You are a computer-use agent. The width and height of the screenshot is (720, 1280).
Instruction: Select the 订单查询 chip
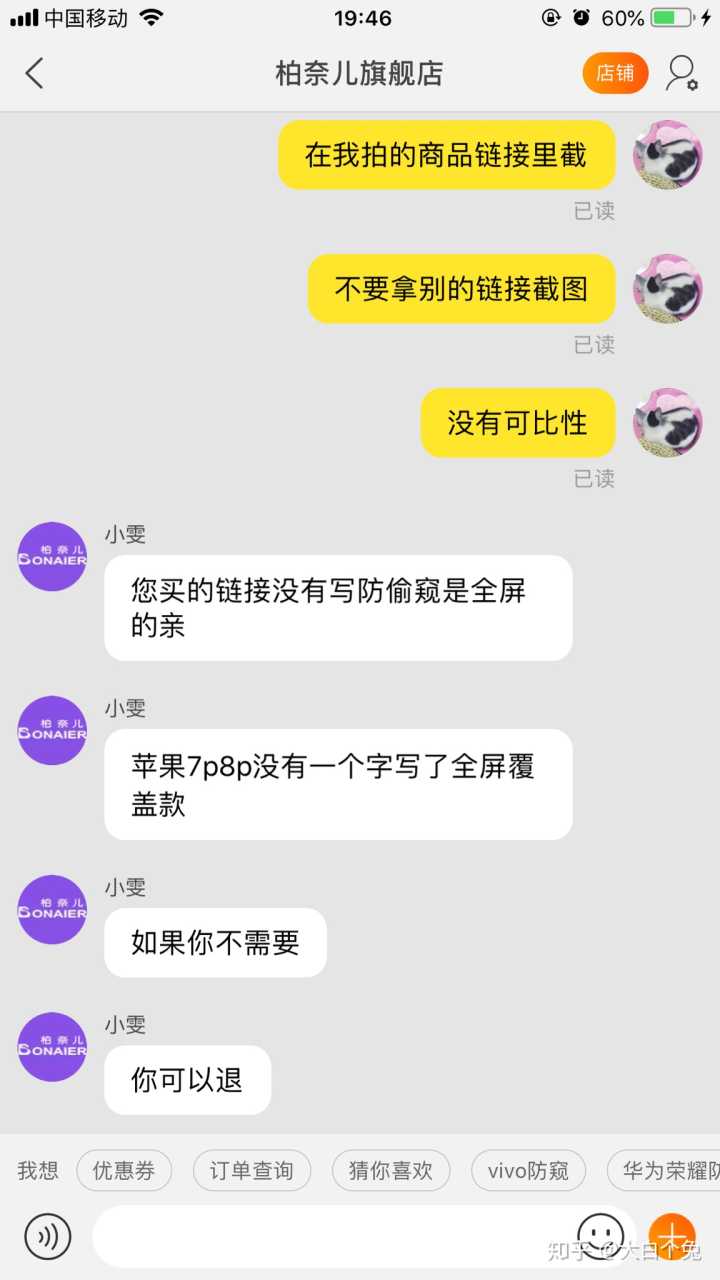click(251, 1170)
